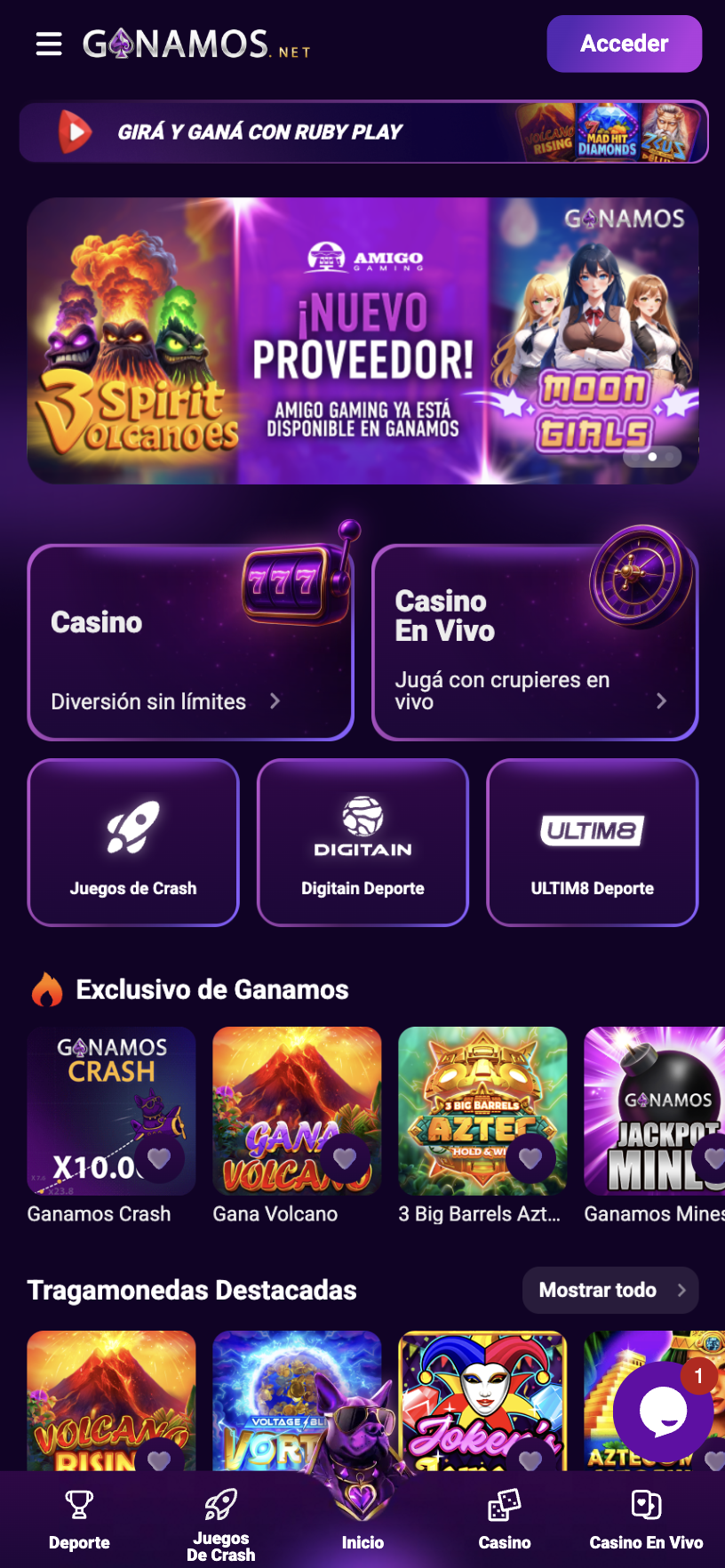The height and width of the screenshot is (1568, 725).
Task: Go to the Inicio tab
Action: 362,1520
